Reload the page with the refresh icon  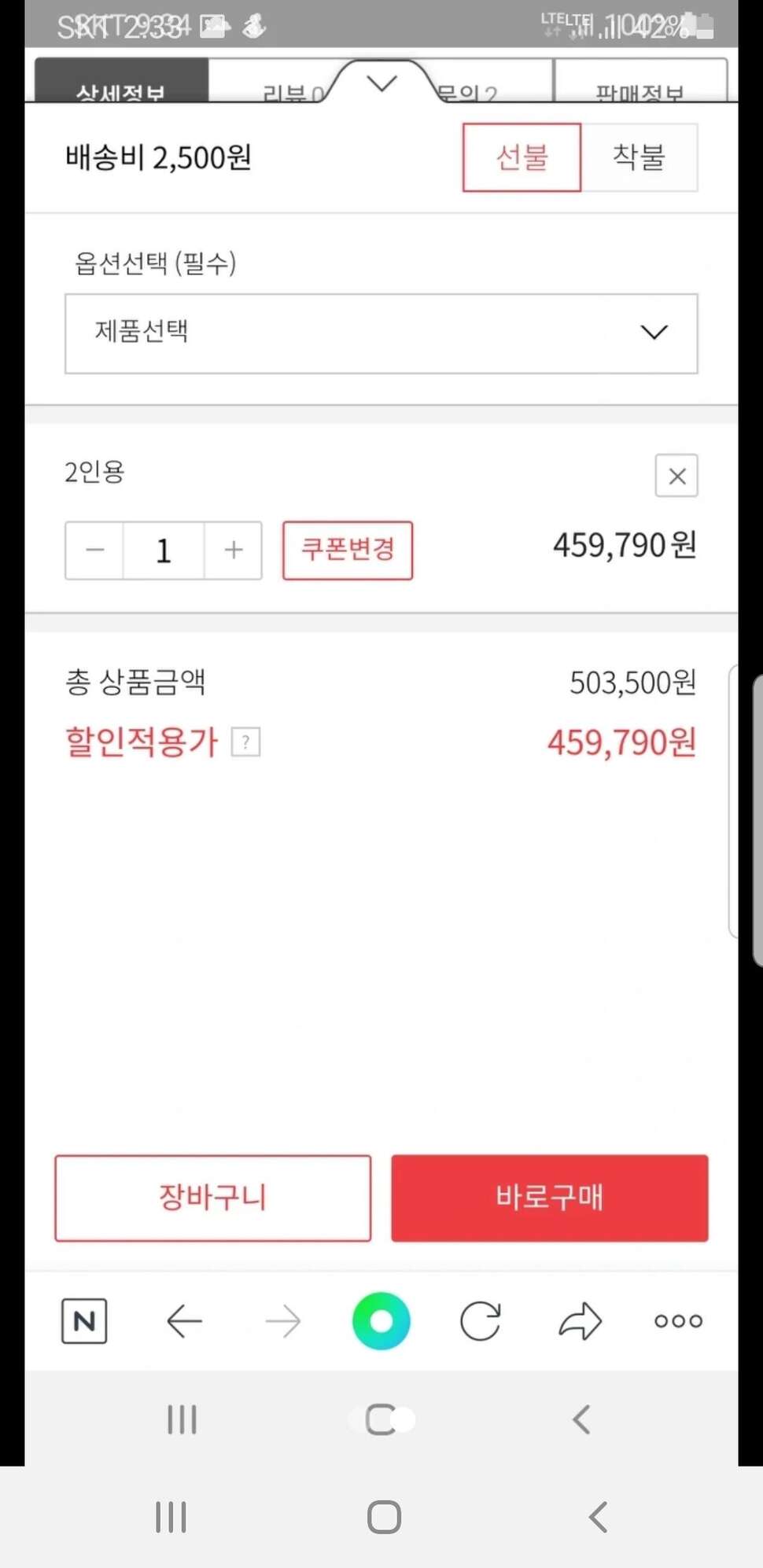pos(481,1321)
